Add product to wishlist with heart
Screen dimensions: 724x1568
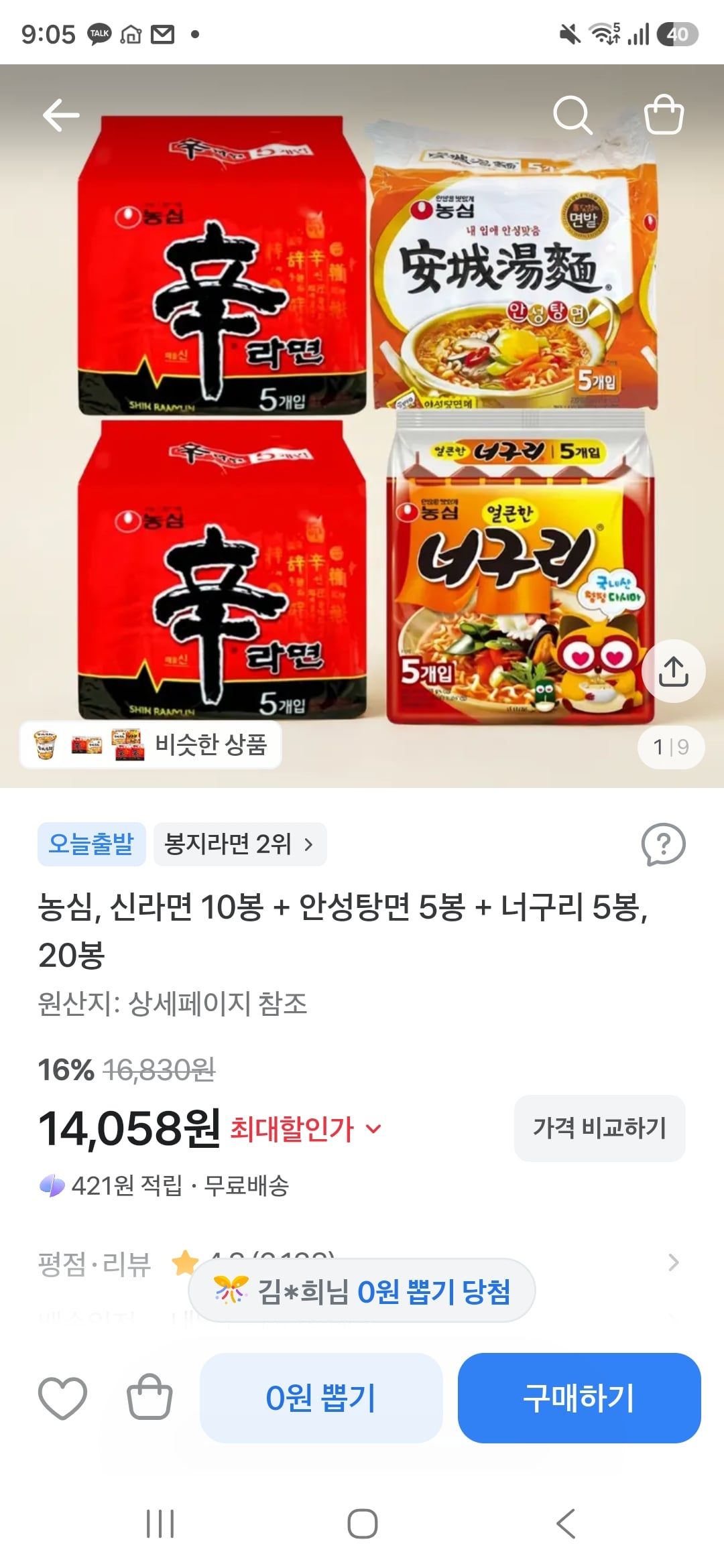click(62, 1398)
